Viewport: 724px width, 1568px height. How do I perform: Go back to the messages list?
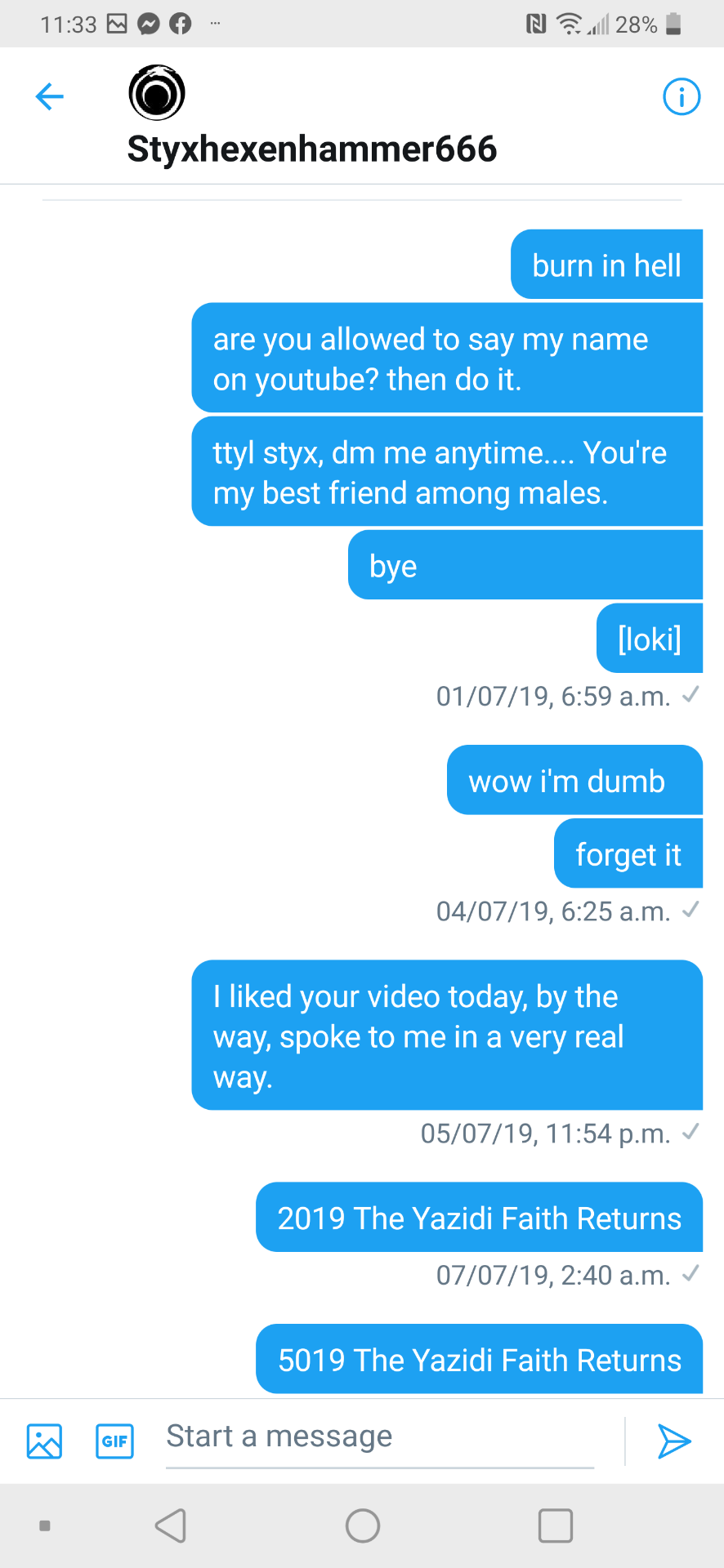pyautogui.click(x=50, y=96)
